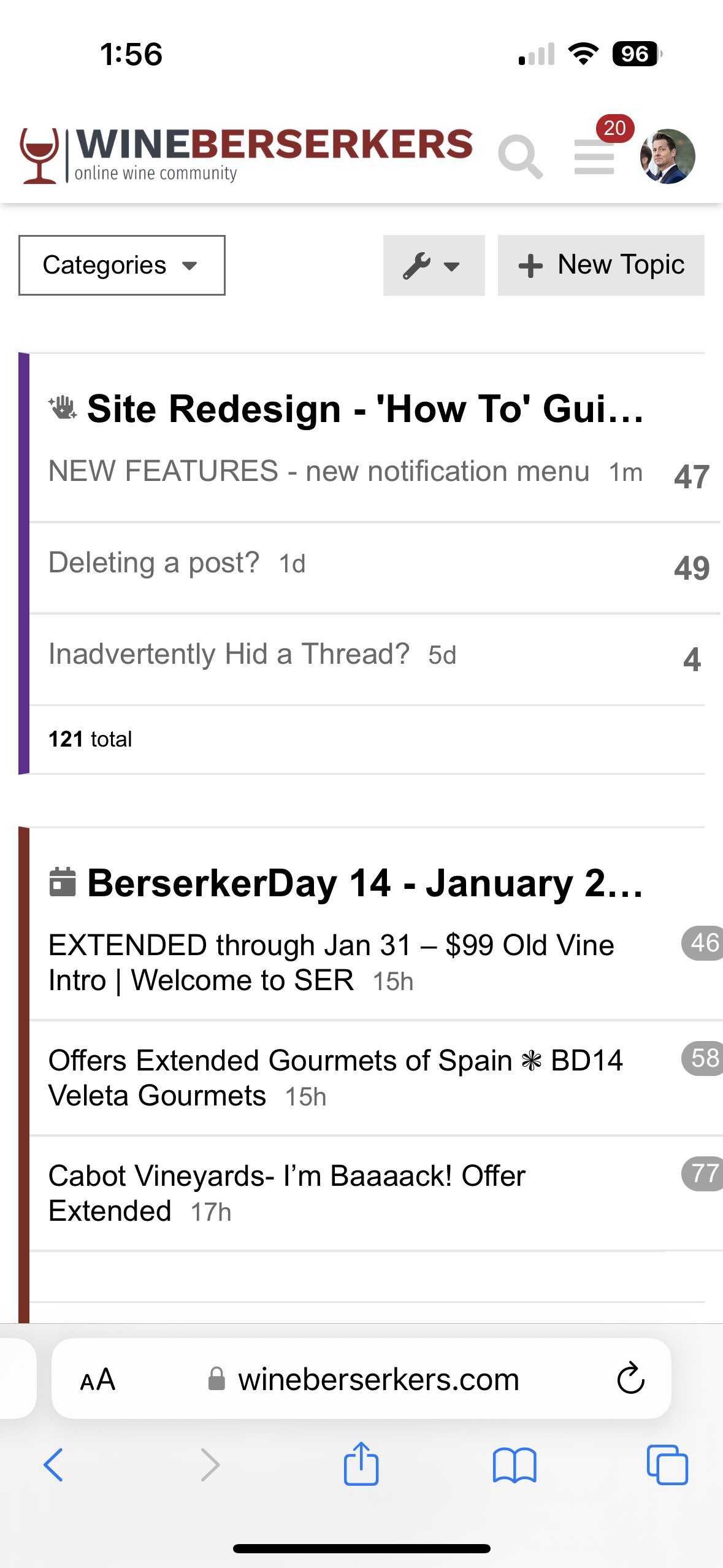This screenshot has width=723, height=1568.
Task: Open the $99 Old Vine Intro thread
Action: pos(331,963)
